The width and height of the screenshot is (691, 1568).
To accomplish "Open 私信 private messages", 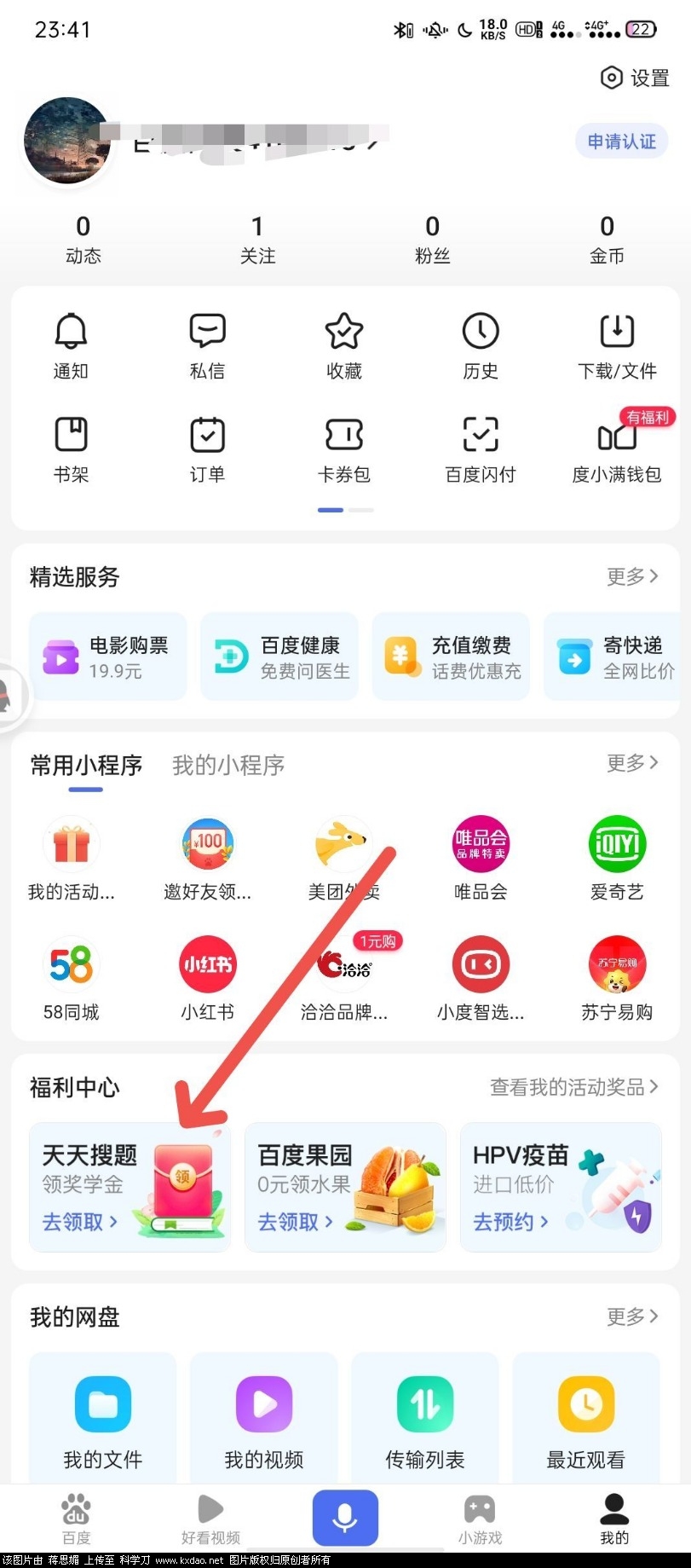I will (207, 346).
